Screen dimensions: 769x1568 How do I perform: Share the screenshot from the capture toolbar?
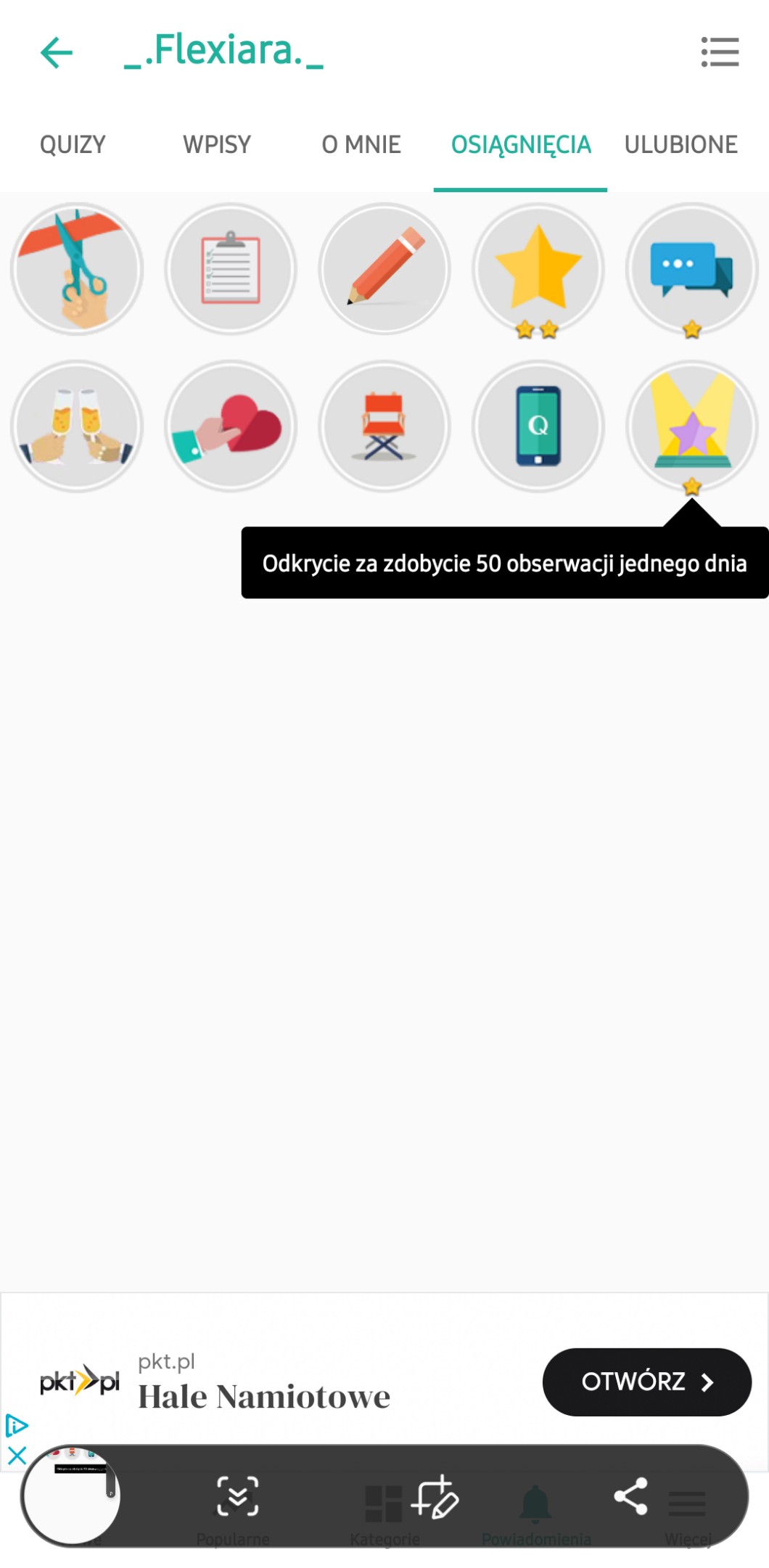coord(630,1495)
